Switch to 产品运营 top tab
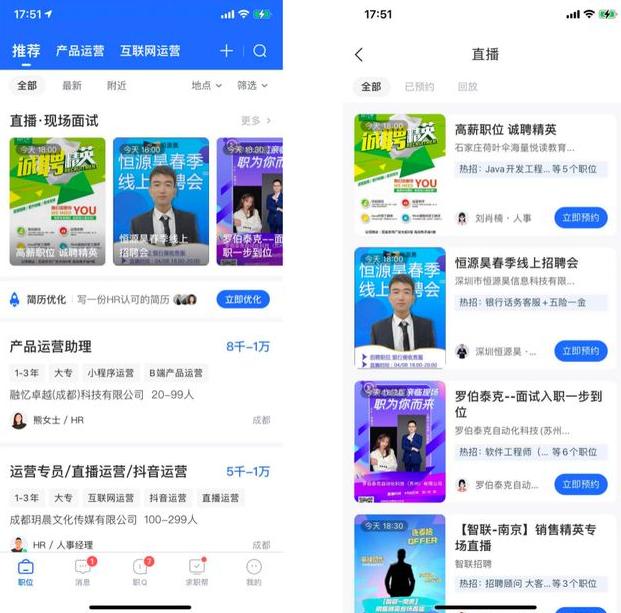 point(80,51)
